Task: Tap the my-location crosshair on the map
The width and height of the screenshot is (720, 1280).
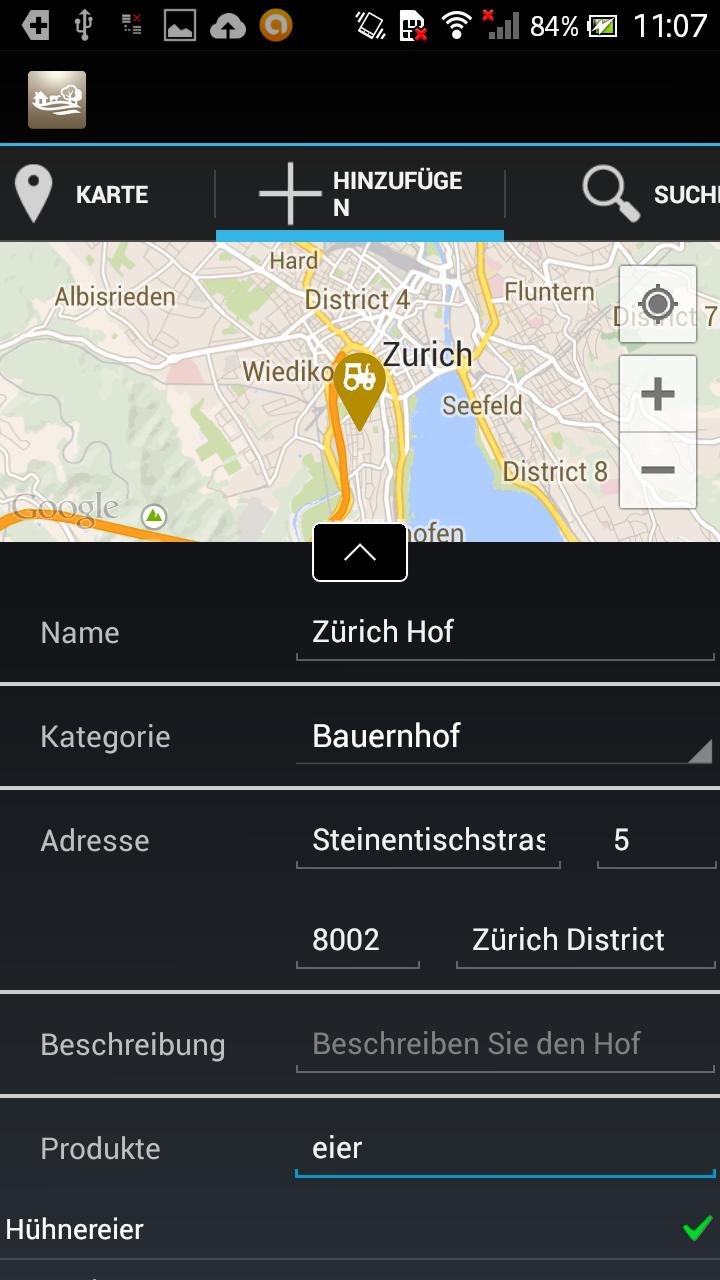Action: [657, 303]
